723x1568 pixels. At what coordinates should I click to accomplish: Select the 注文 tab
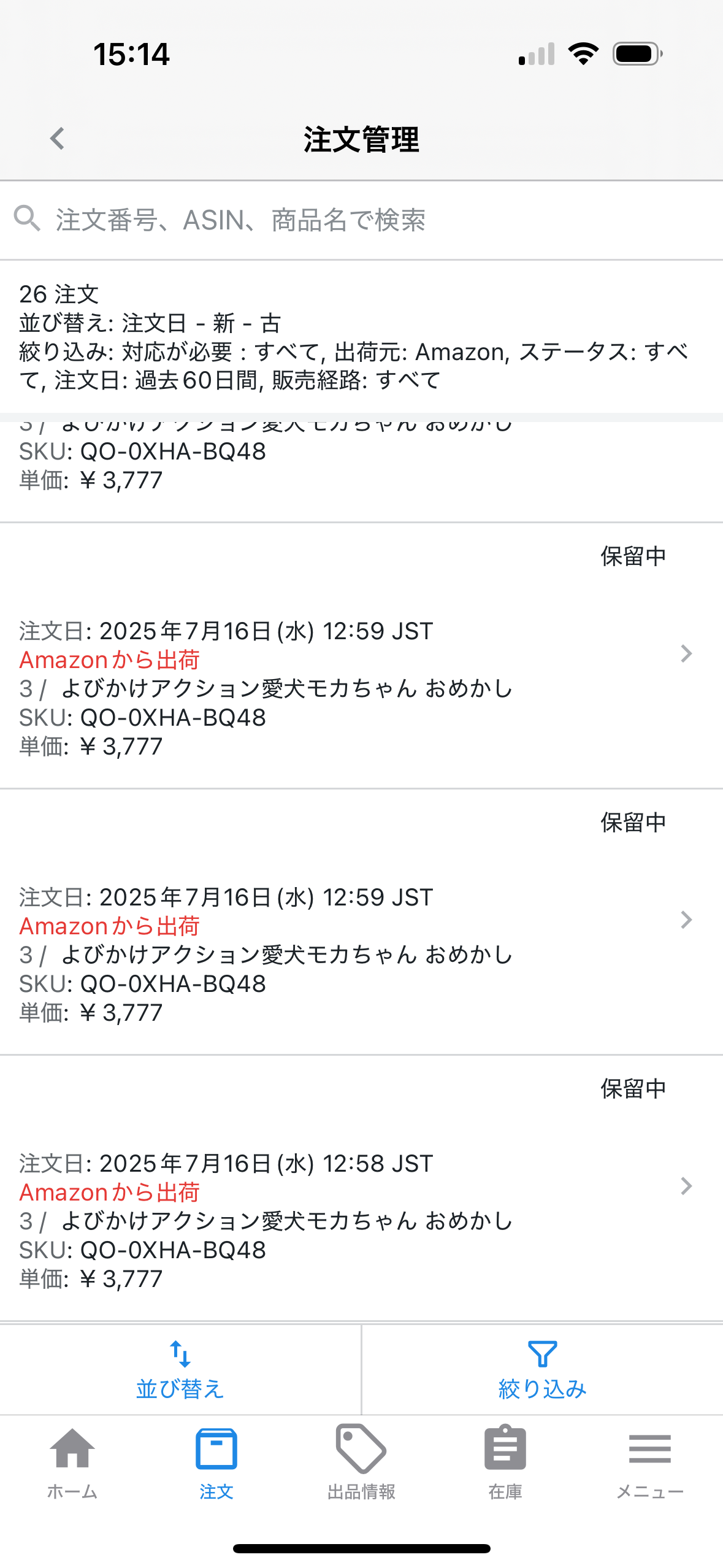pyautogui.click(x=216, y=1463)
